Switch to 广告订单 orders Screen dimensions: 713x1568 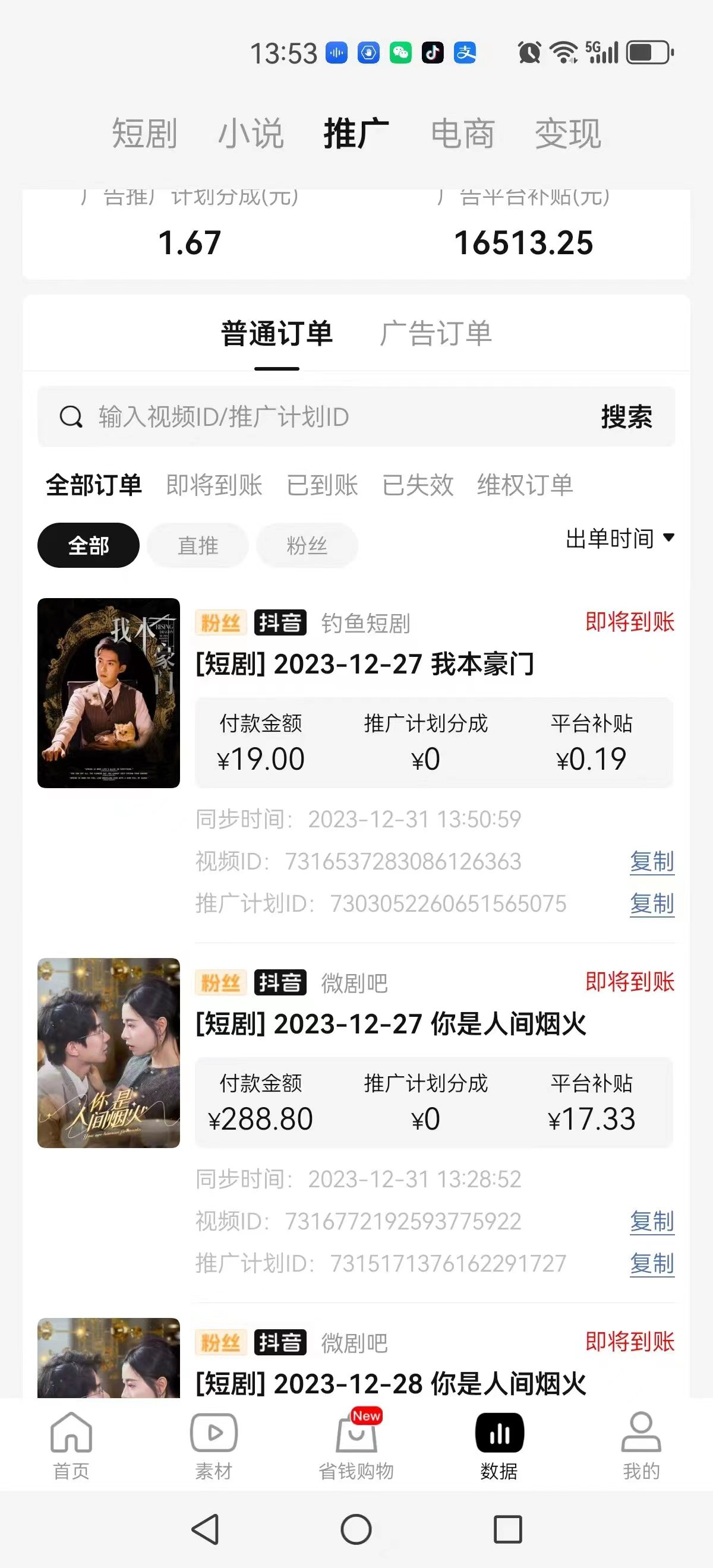[436, 334]
